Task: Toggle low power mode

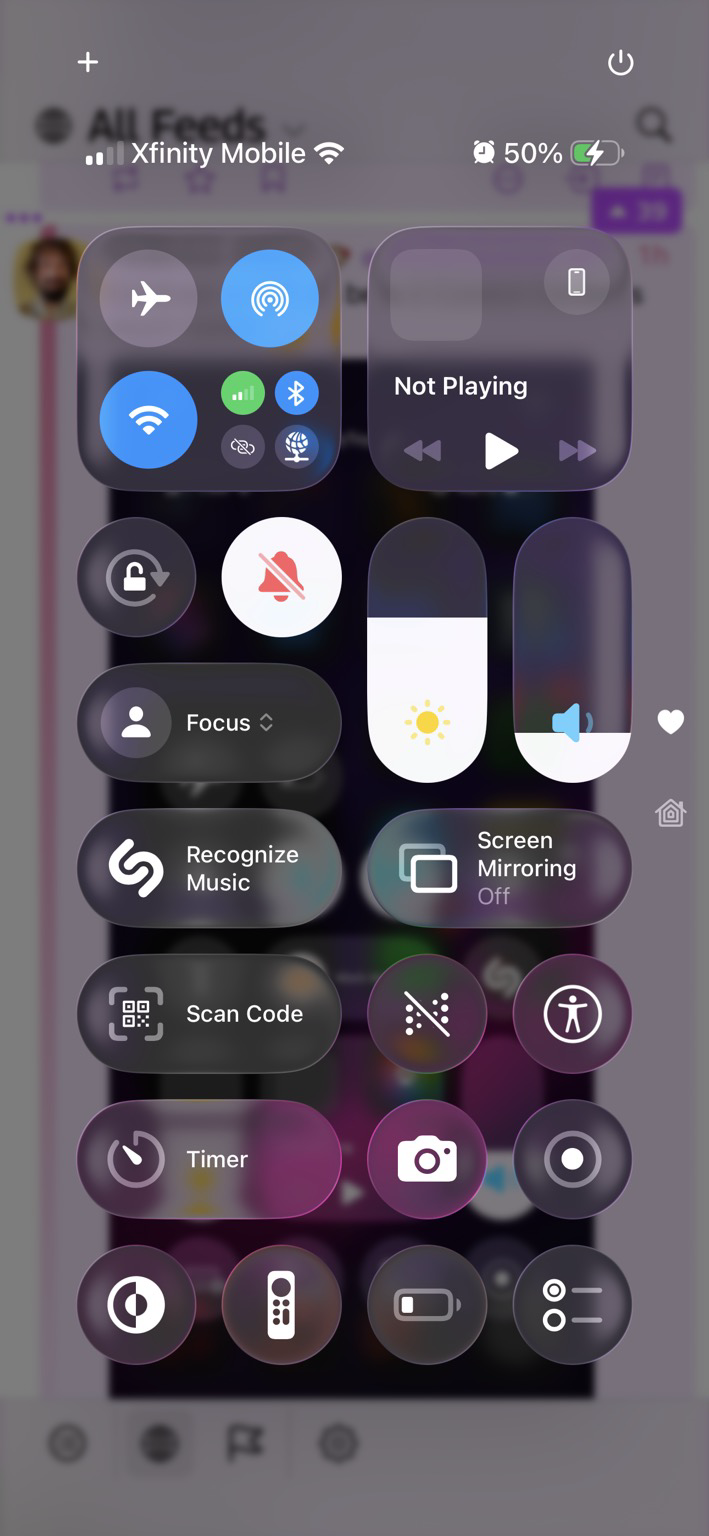Action: [x=427, y=1305]
